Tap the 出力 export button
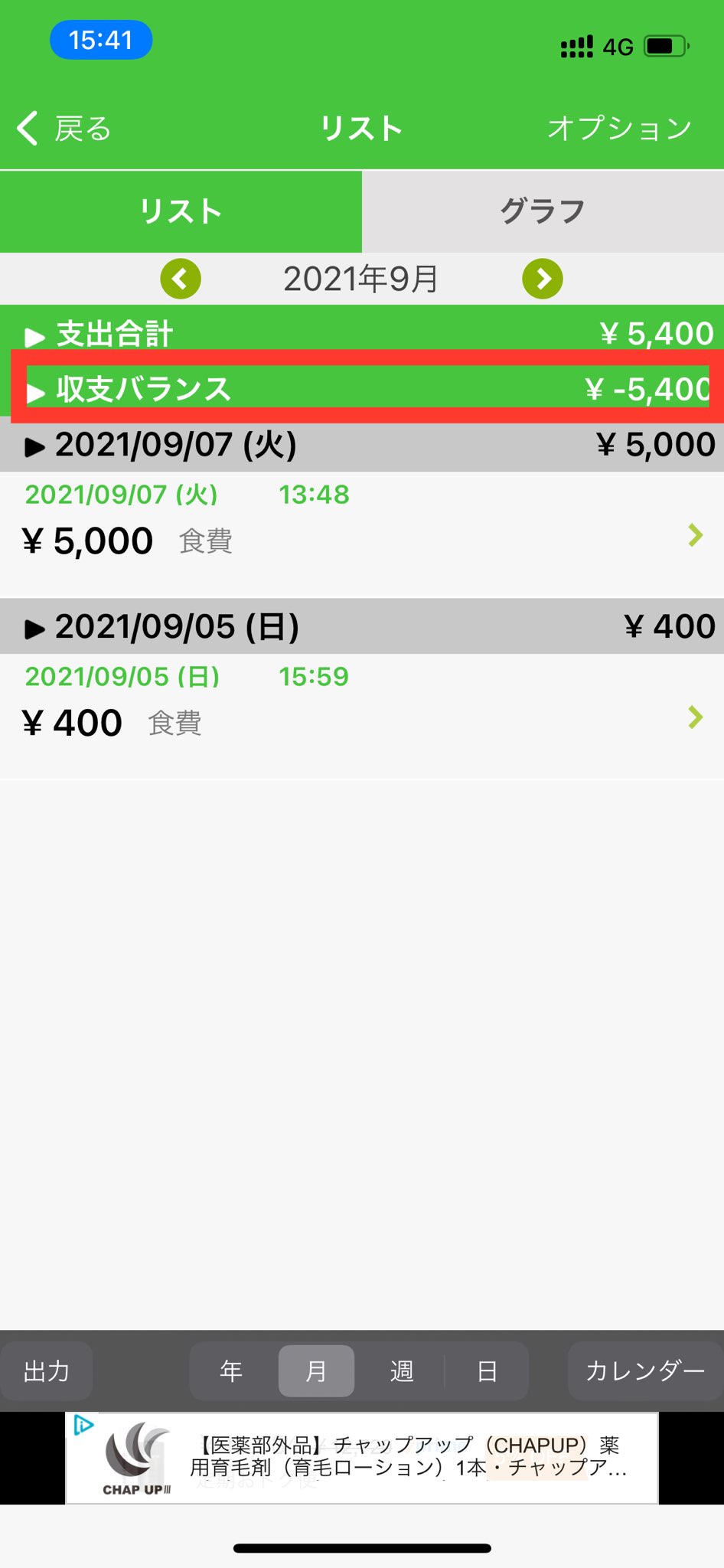The image size is (724, 1568). pos(47,1371)
